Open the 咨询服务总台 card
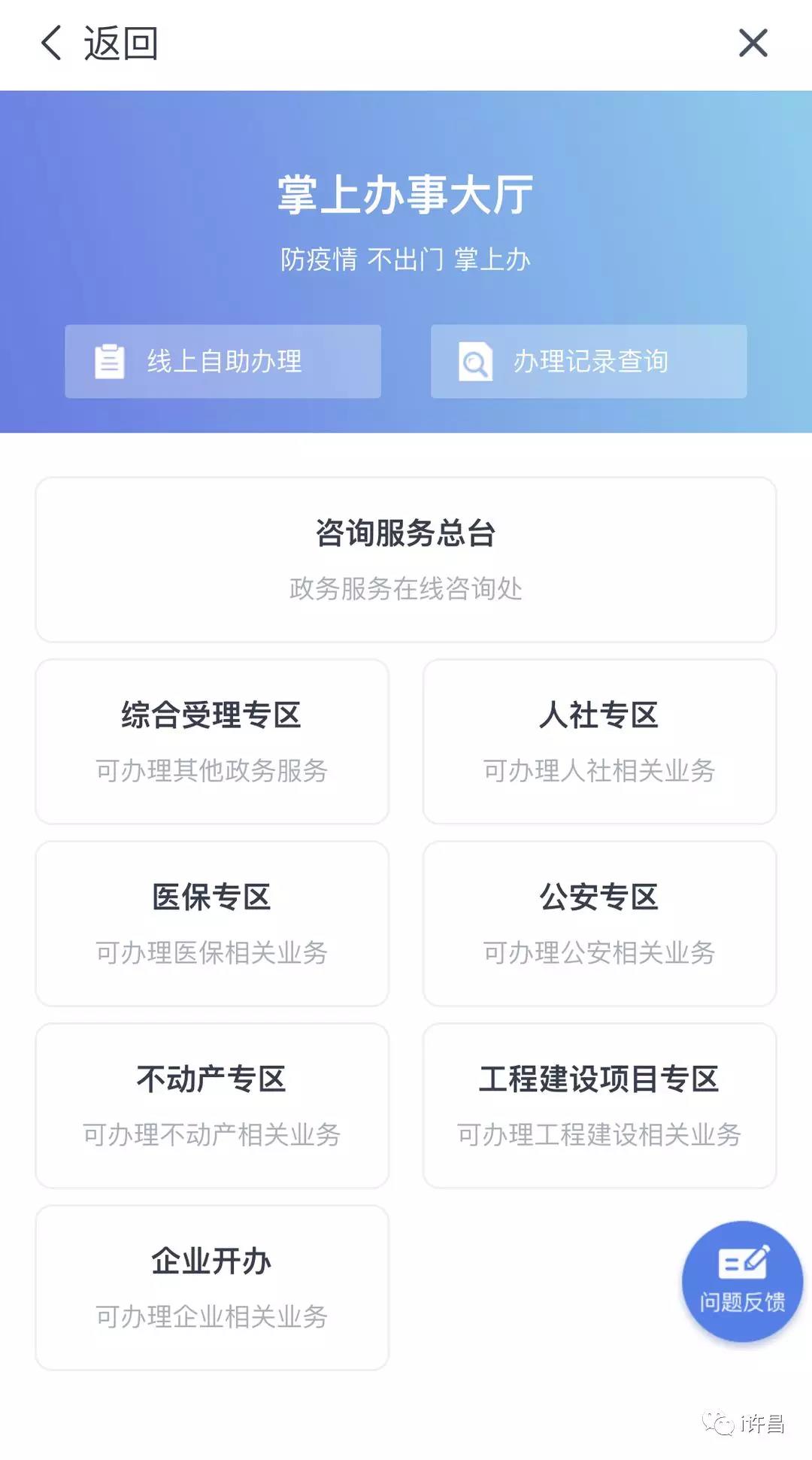 tap(406, 560)
